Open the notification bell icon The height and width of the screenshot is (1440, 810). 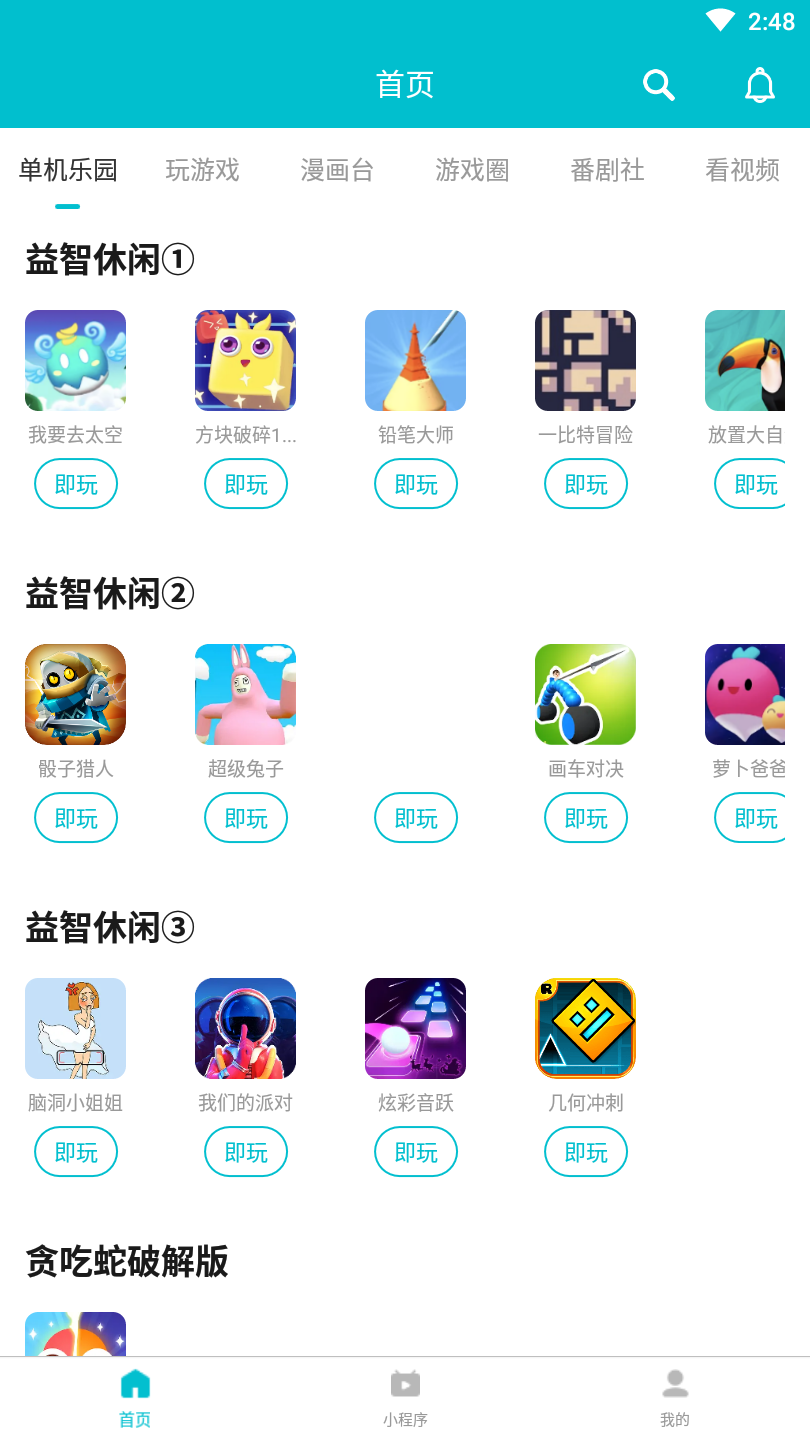(x=760, y=85)
